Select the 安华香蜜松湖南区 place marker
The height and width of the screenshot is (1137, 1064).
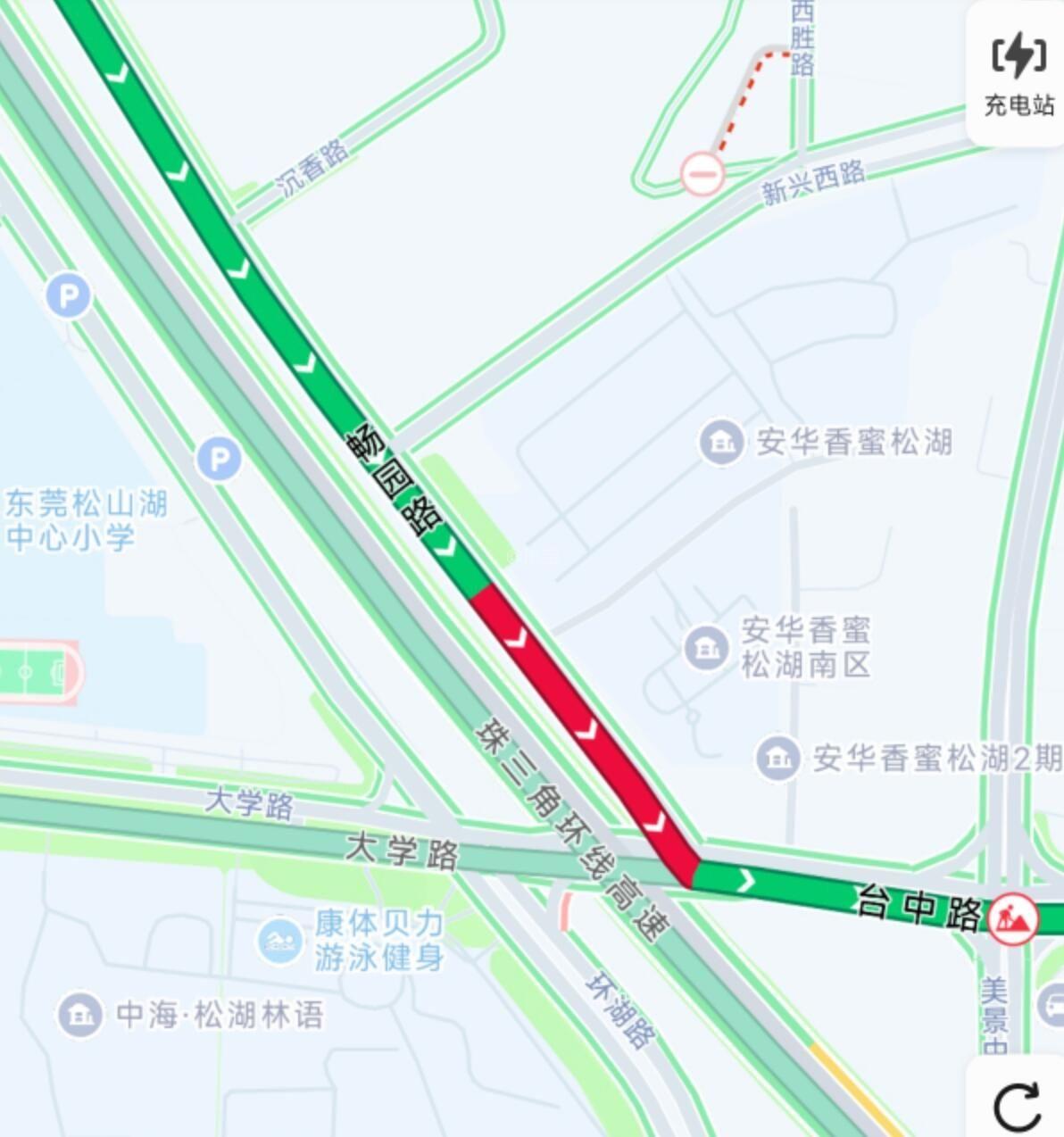coord(706,647)
